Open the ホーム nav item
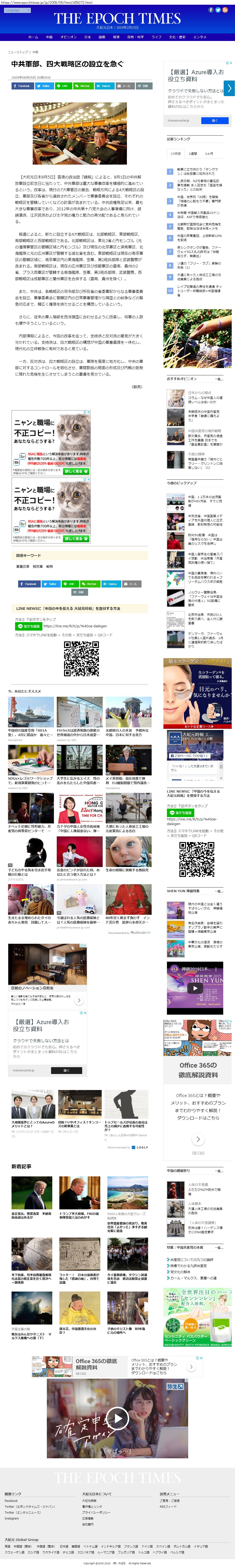 (x=33, y=36)
